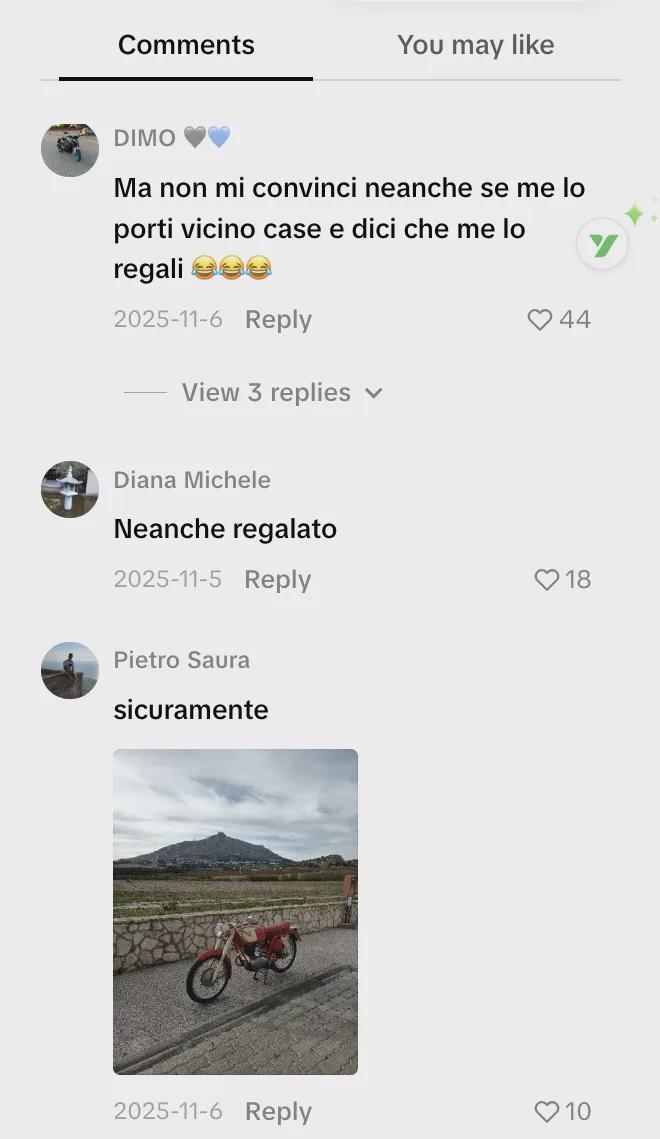View Pietro Saura's attached motorcycle photo
This screenshot has width=660, height=1139.
[235, 911]
